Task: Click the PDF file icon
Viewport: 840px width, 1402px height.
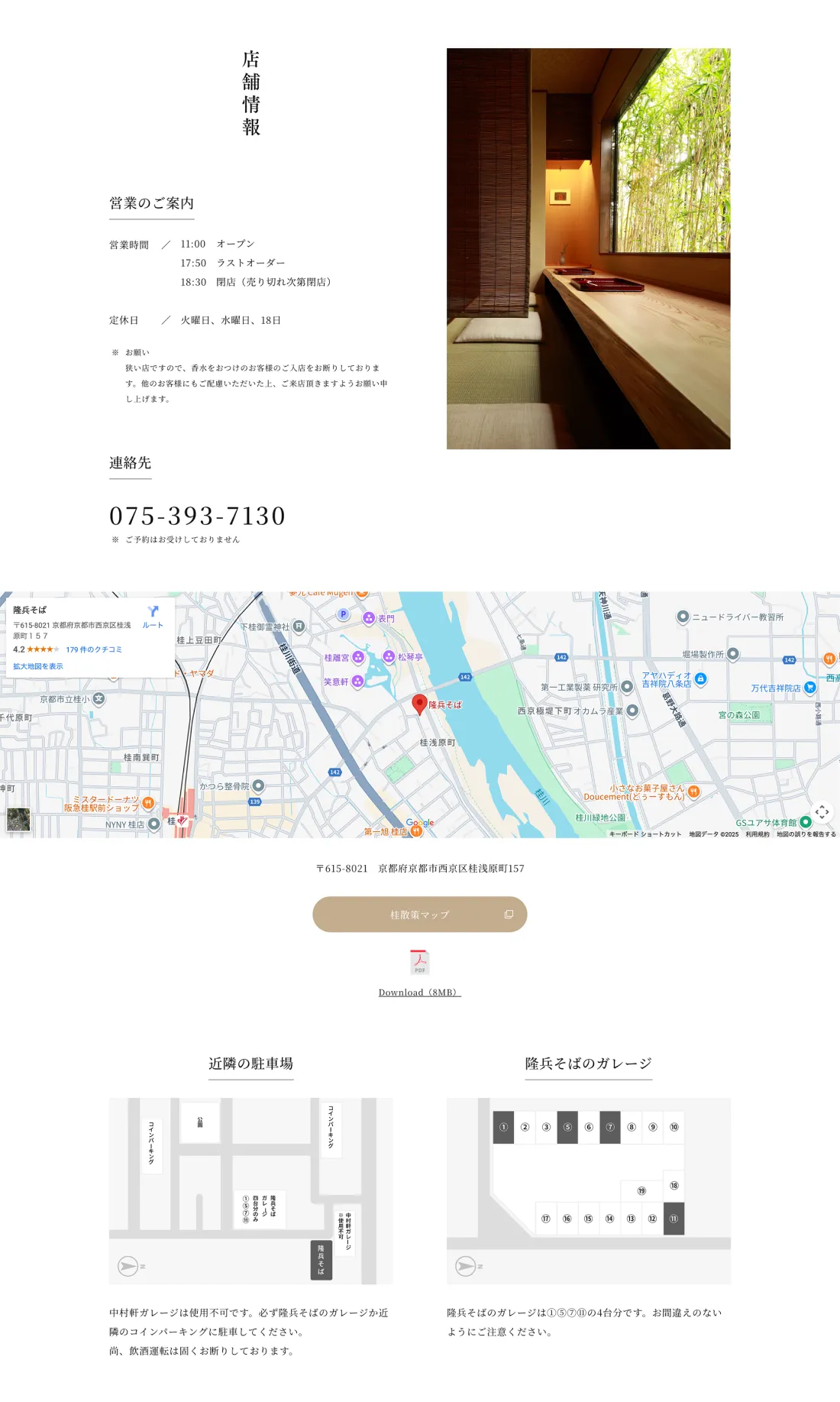Action: [418, 962]
